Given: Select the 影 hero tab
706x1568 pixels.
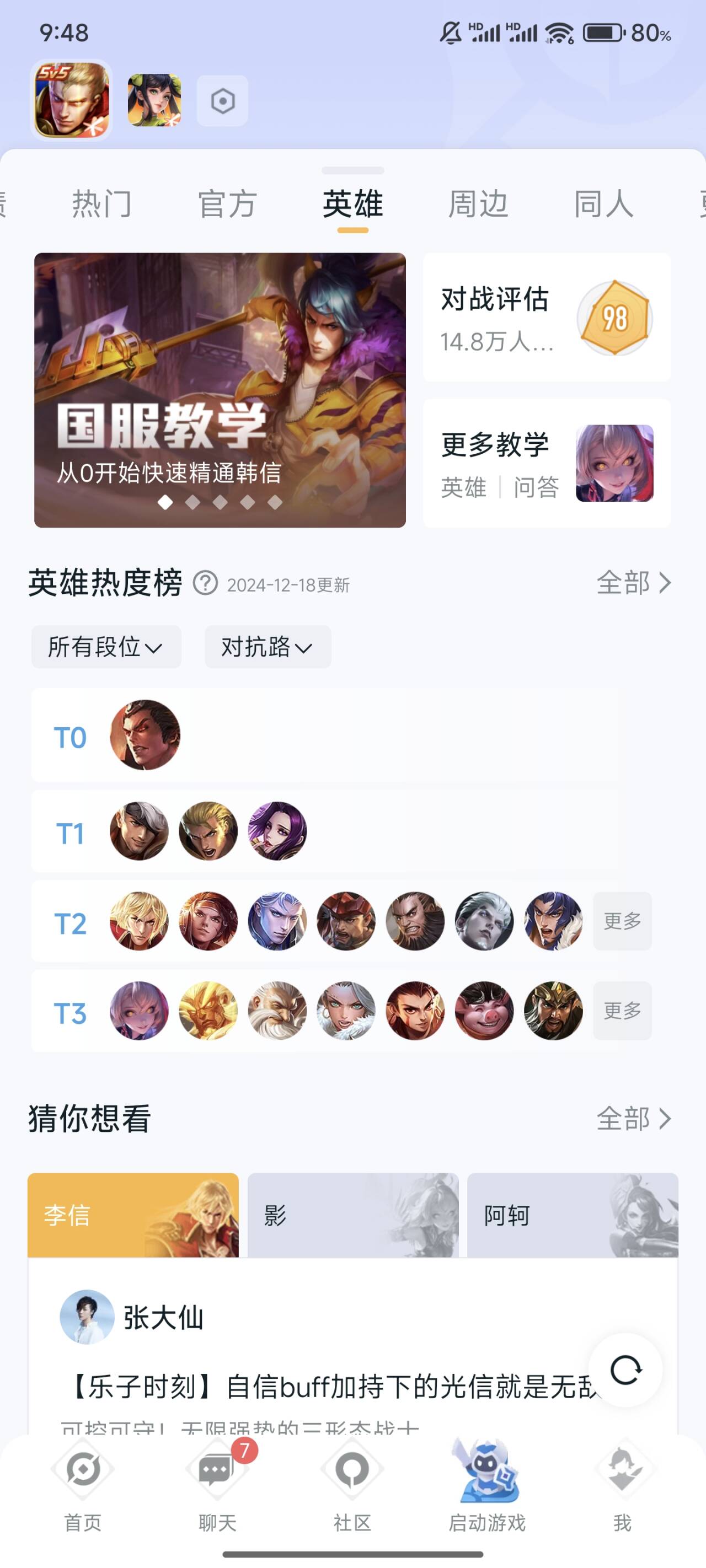Looking at the screenshot, I should point(352,1215).
